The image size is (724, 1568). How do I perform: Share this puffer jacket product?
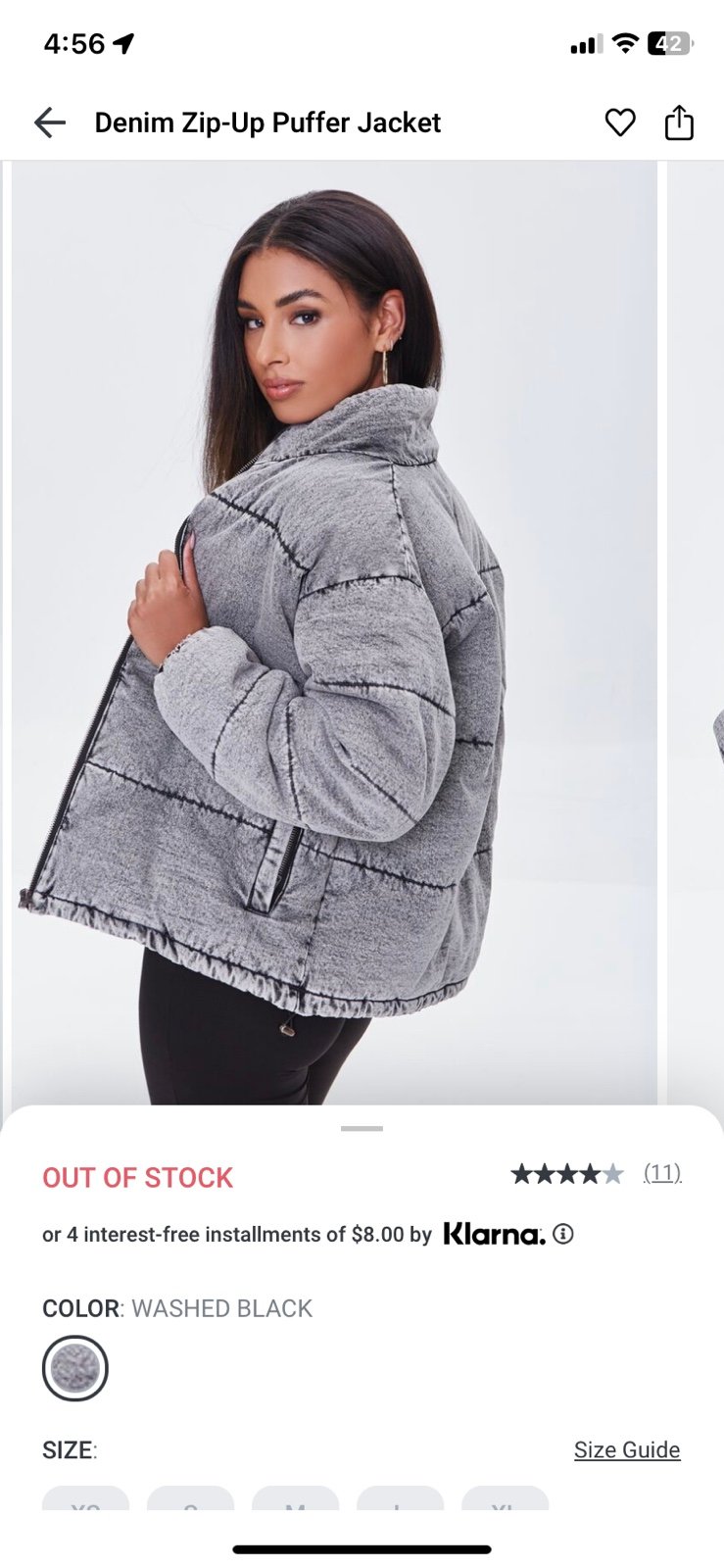tap(679, 122)
